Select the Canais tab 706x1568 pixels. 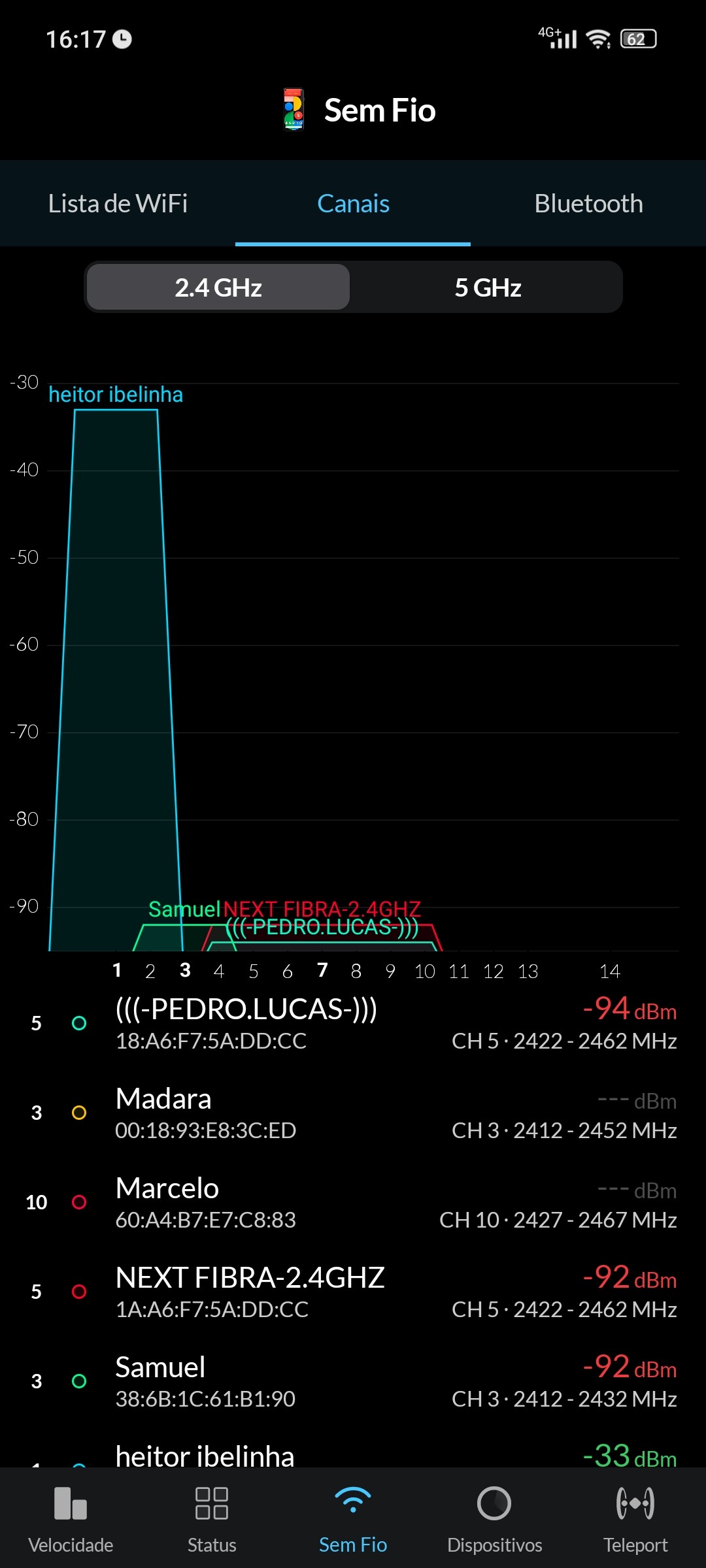point(353,204)
